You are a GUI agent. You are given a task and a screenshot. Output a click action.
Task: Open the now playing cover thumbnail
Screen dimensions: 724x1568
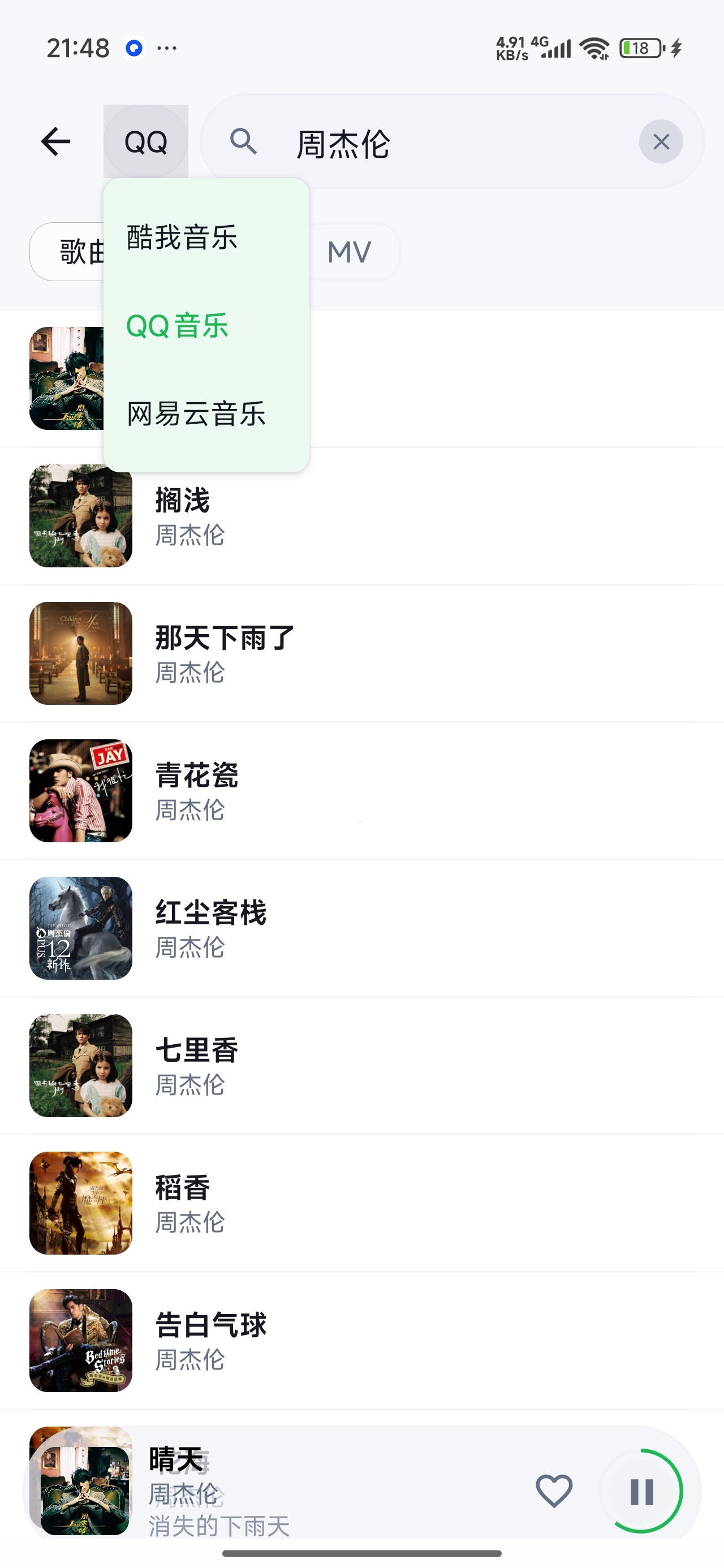[x=85, y=1491]
